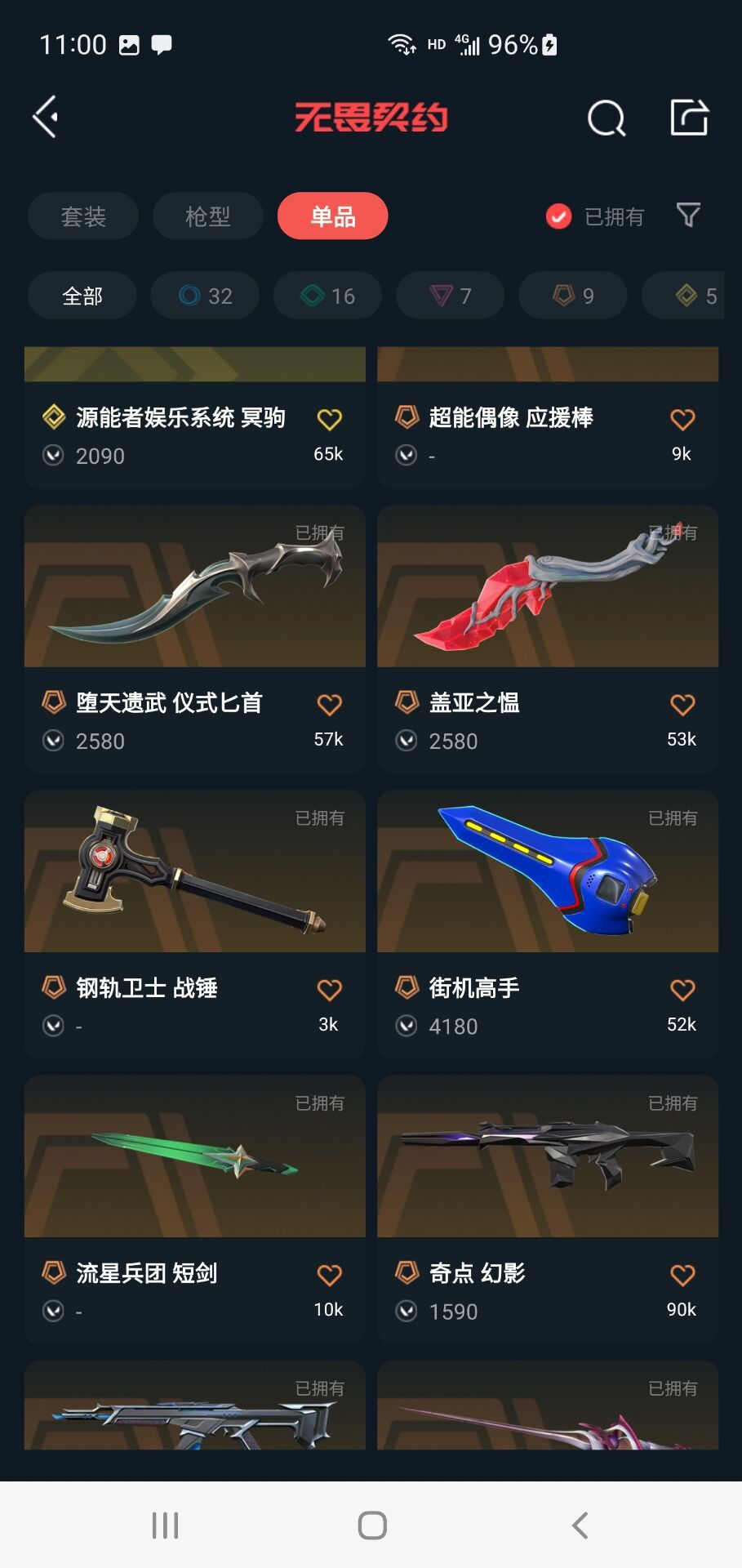The image size is (742, 1568).
Task: Open the filter funnel icon
Action: (688, 215)
